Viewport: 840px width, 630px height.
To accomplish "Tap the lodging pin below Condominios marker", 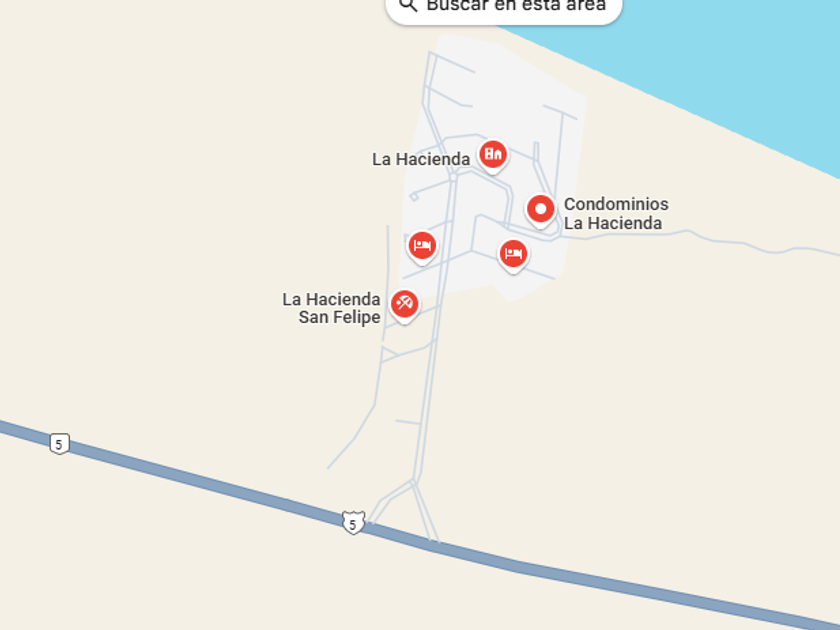I will [x=513, y=254].
